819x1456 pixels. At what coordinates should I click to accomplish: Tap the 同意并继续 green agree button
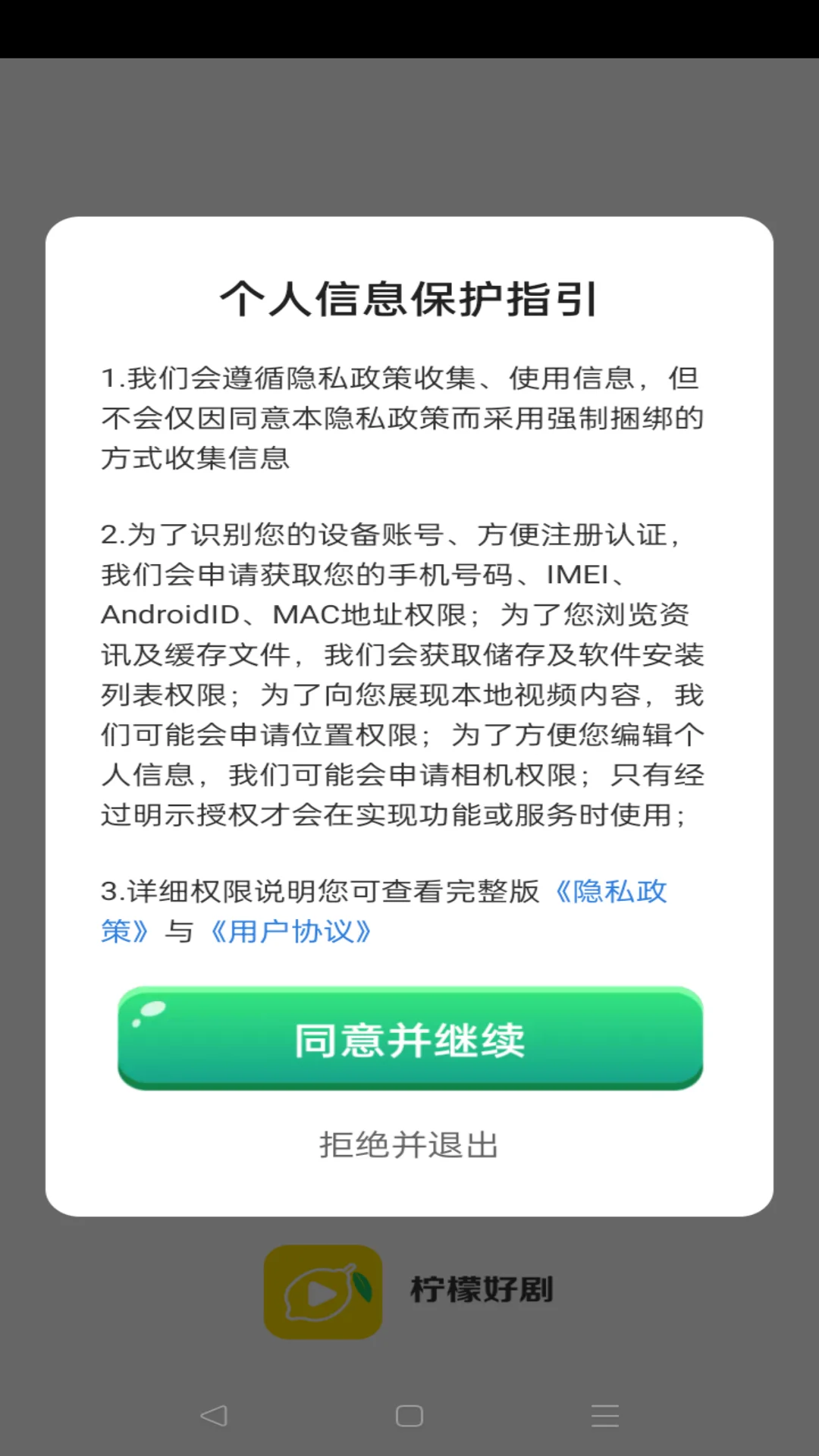pyautogui.click(x=409, y=1040)
